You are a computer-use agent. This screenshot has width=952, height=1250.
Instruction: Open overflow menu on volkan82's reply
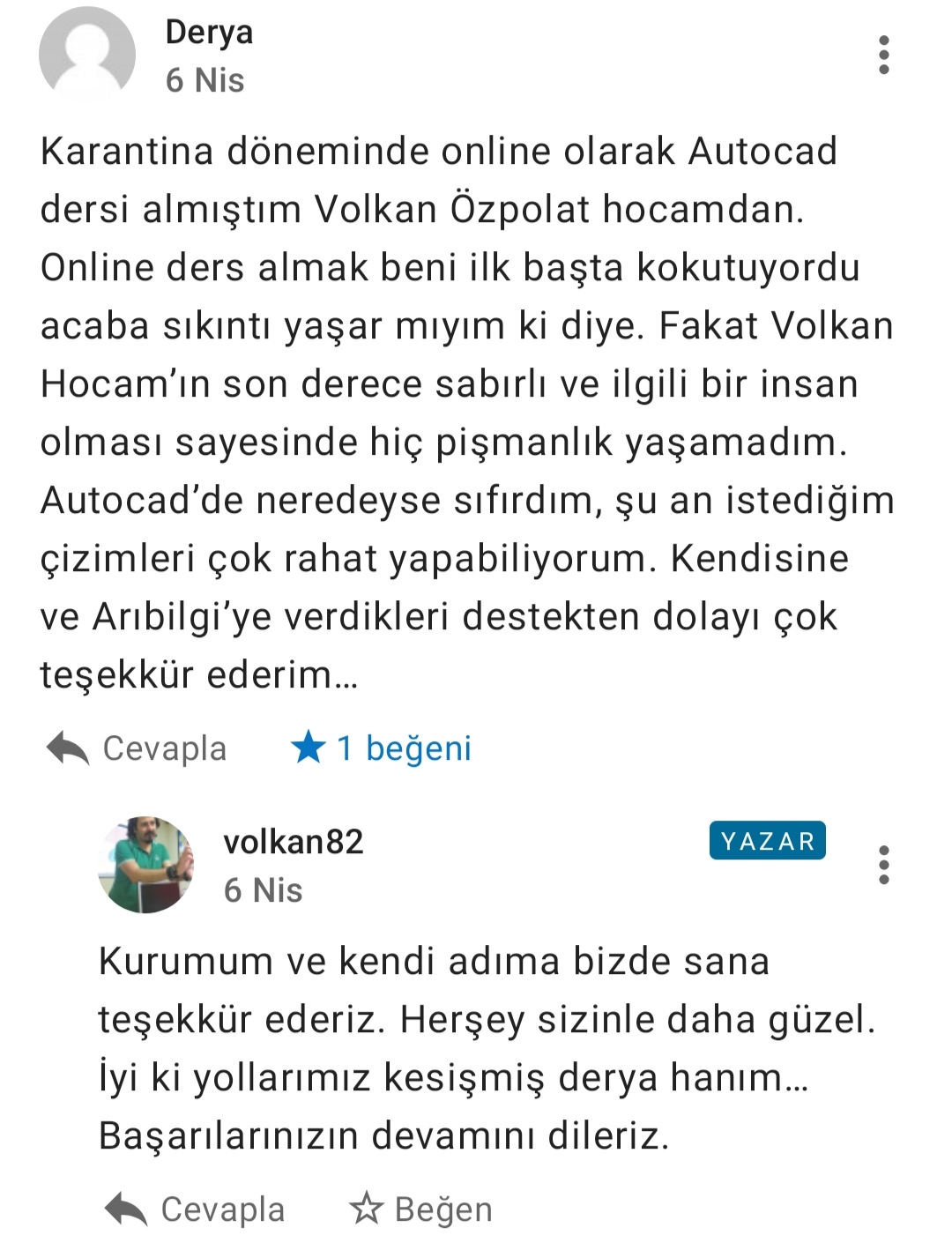883,865
